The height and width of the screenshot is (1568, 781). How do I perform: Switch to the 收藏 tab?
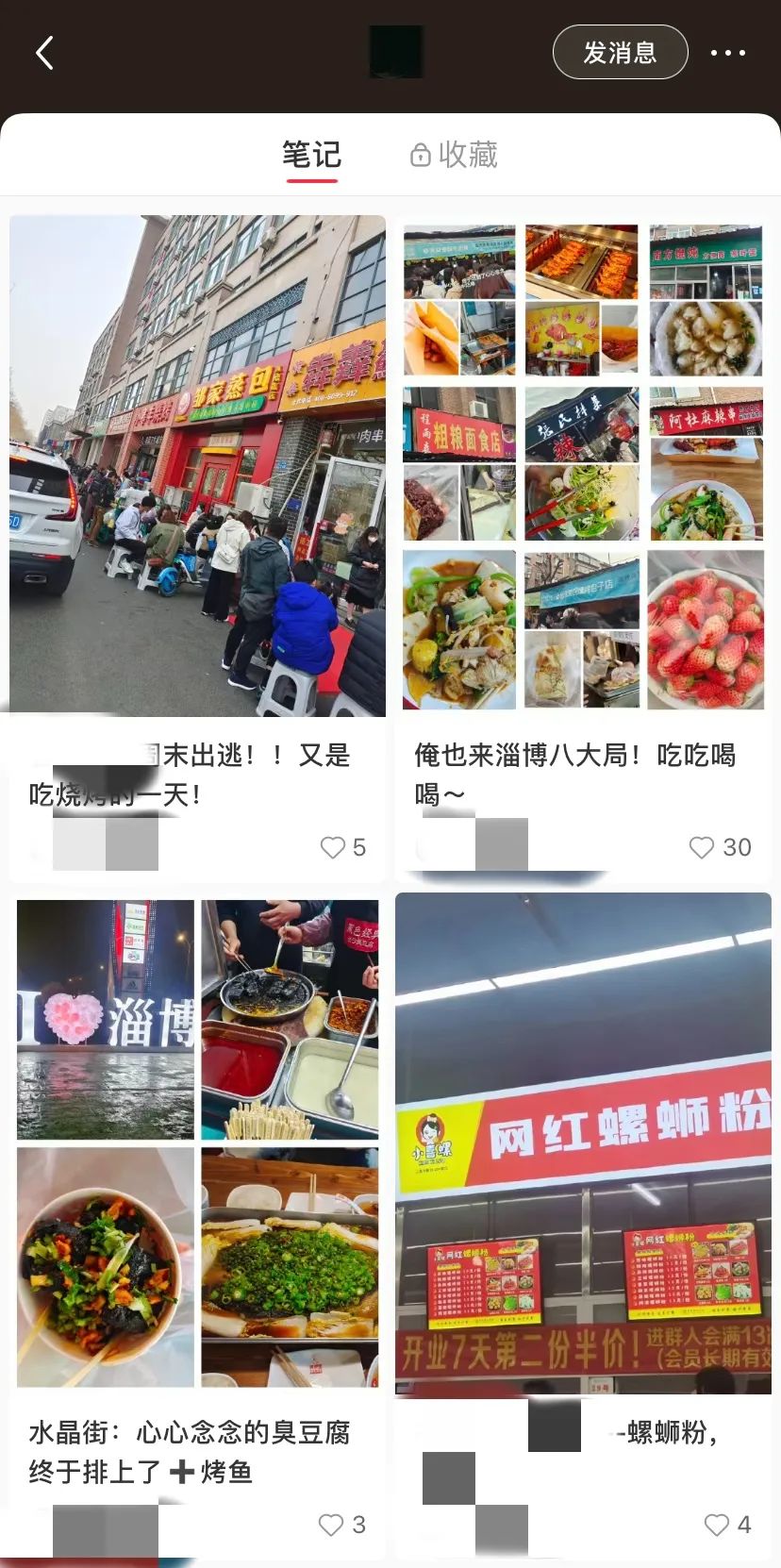point(455,155)
